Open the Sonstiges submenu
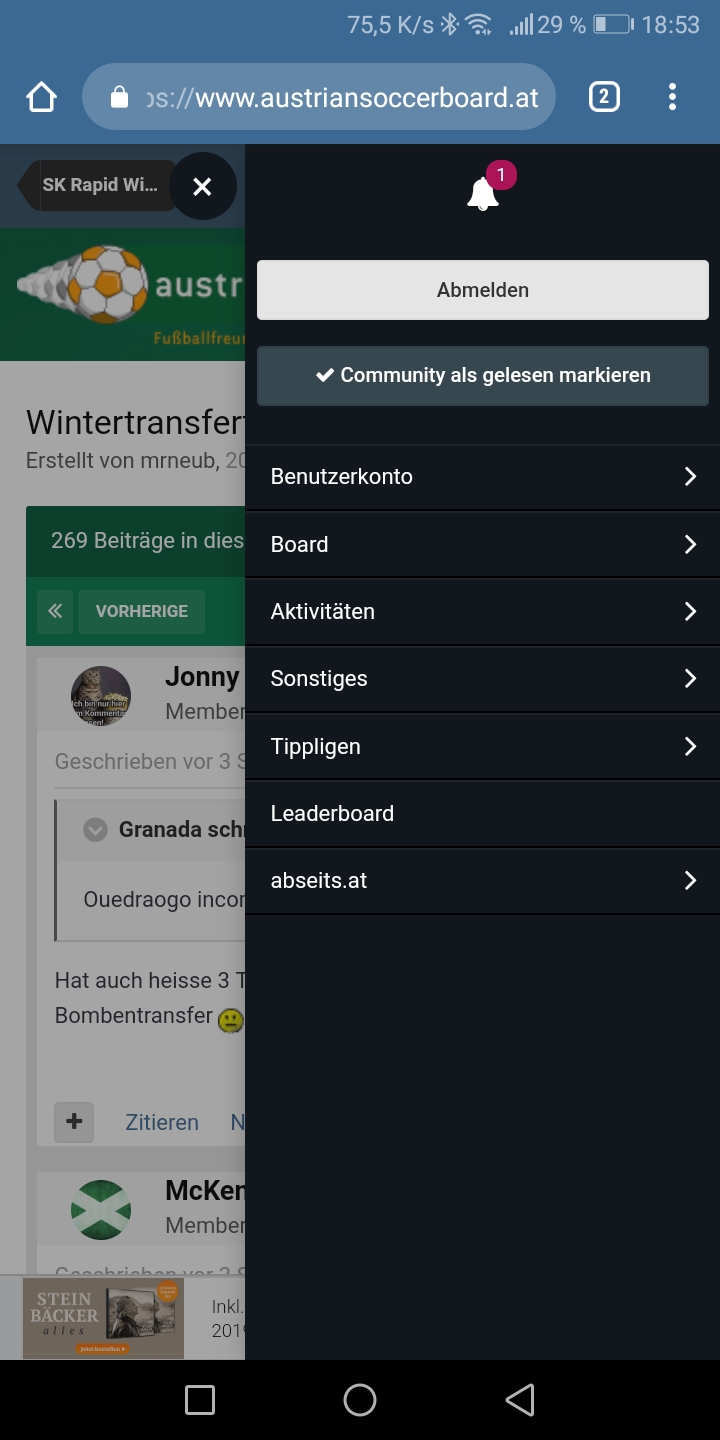Screen dimensions: 720x1440 [x=483, y=678]
